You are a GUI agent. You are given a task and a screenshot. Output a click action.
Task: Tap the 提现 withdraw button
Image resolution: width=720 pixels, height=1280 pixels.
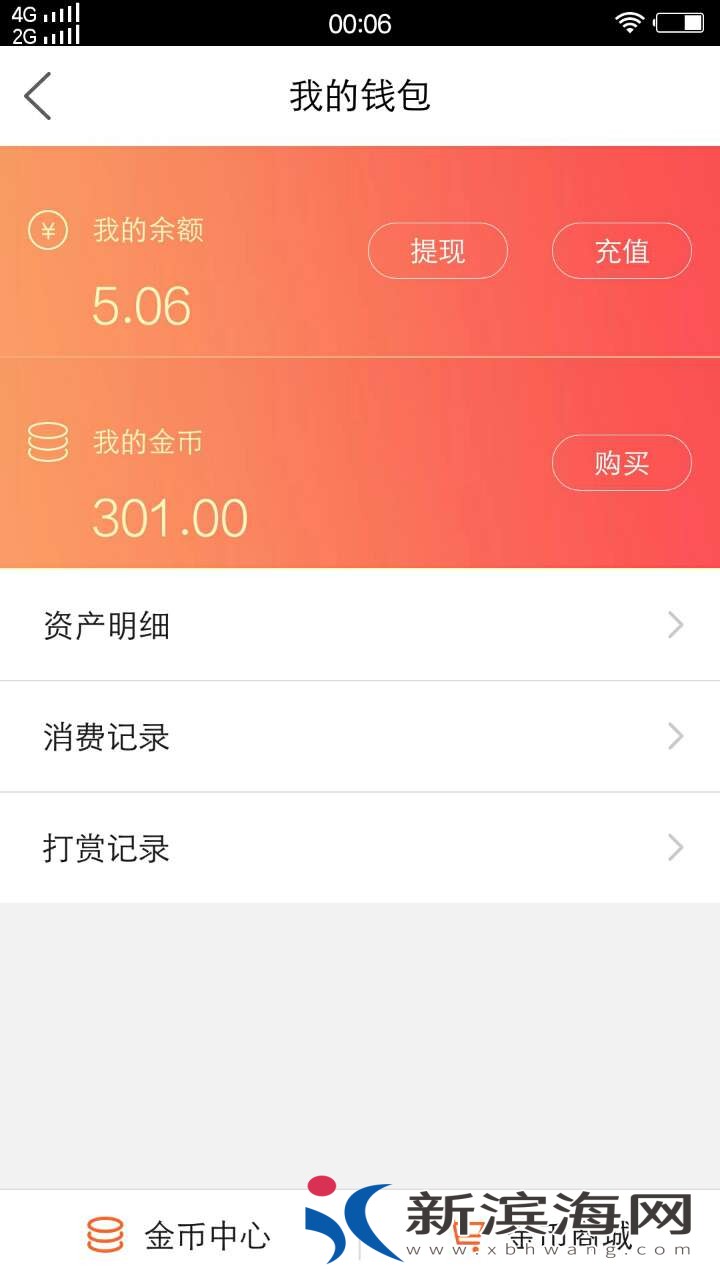tap(438, 251)
